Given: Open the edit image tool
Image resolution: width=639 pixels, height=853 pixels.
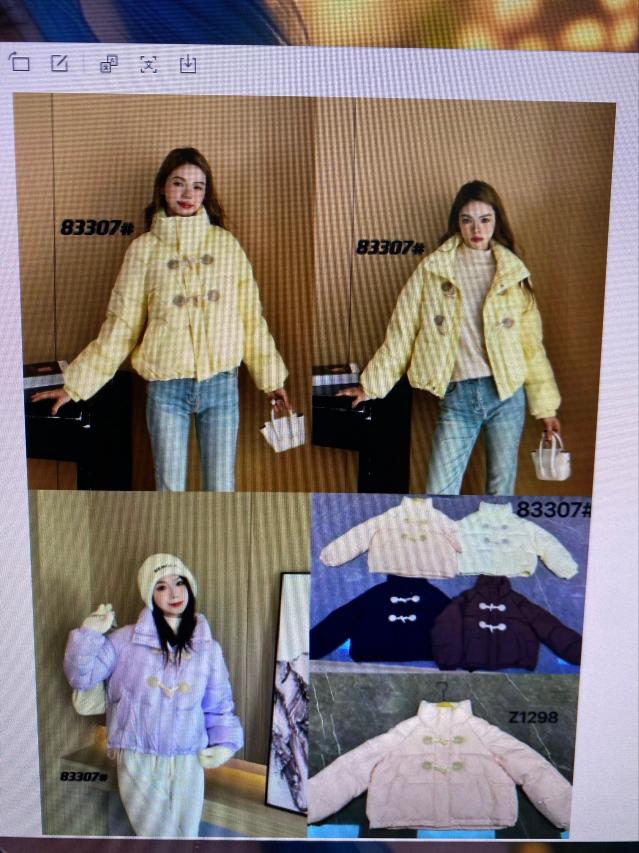Looking at the screenshot, I should pos(60,64).
